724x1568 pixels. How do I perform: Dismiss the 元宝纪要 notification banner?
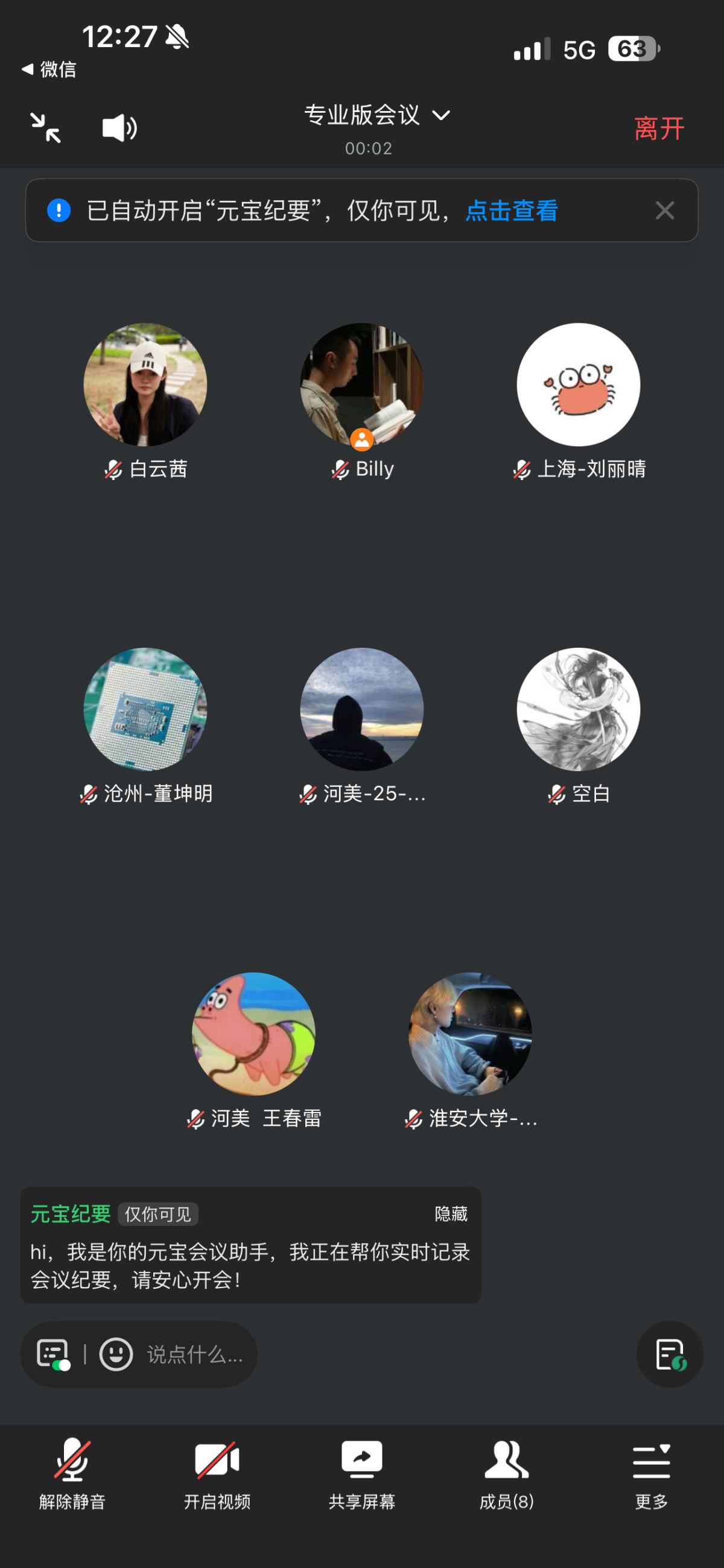pyautogui.click(x=664, y=210)
